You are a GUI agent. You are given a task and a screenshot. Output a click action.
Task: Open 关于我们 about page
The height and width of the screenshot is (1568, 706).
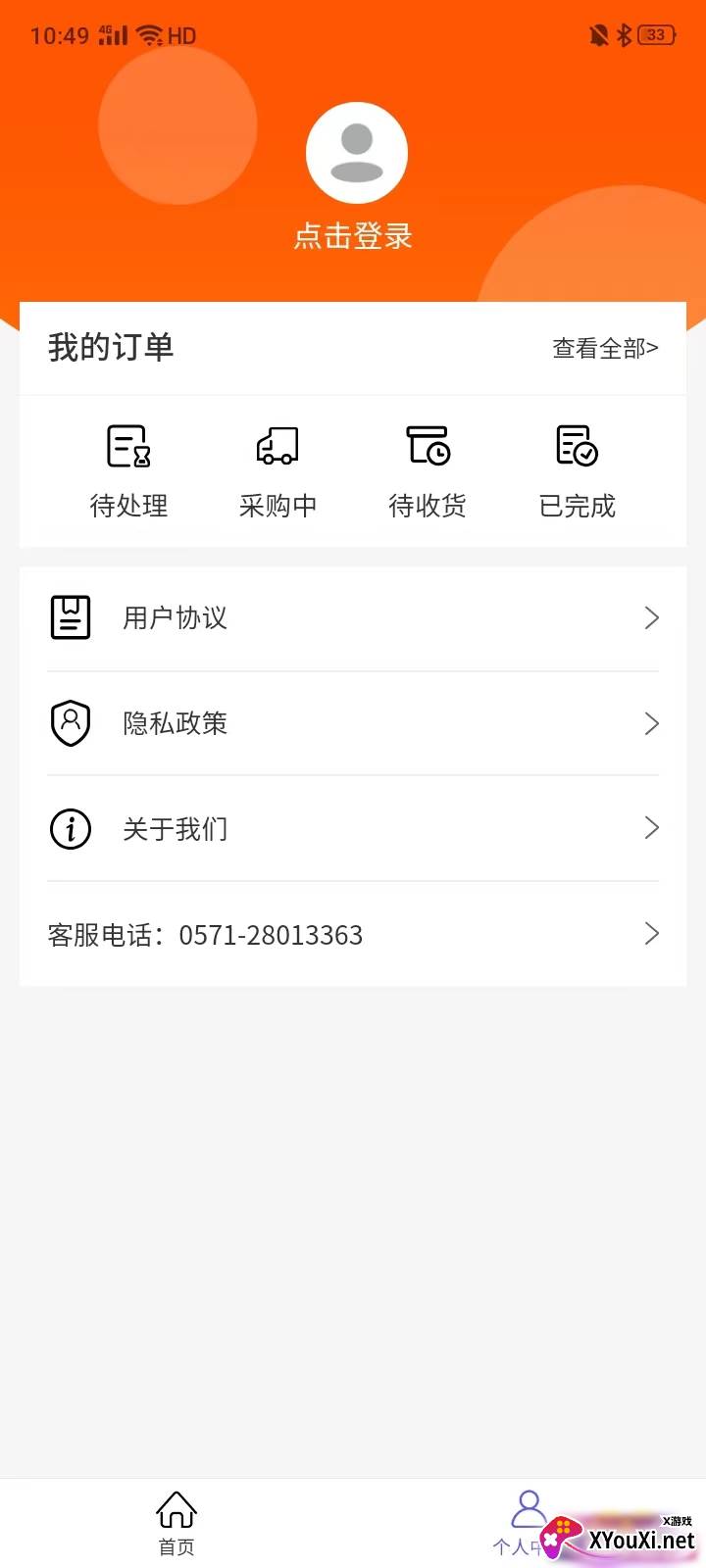pyautogui.click(x=353, y=829)
